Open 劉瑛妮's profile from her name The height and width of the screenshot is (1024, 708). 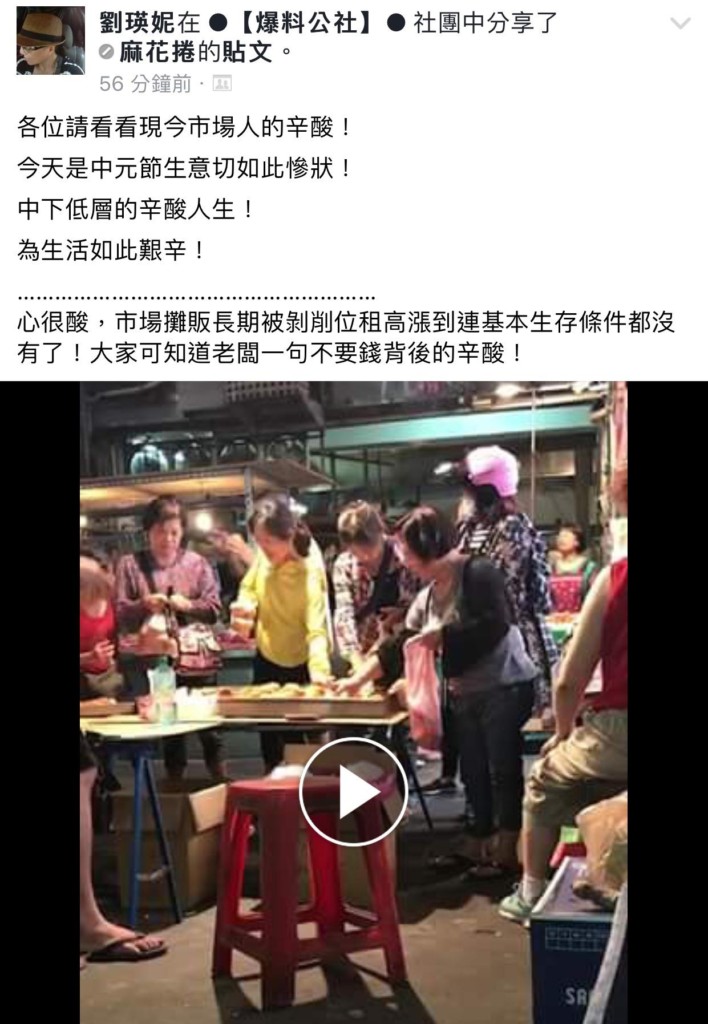tap(137, 23)
